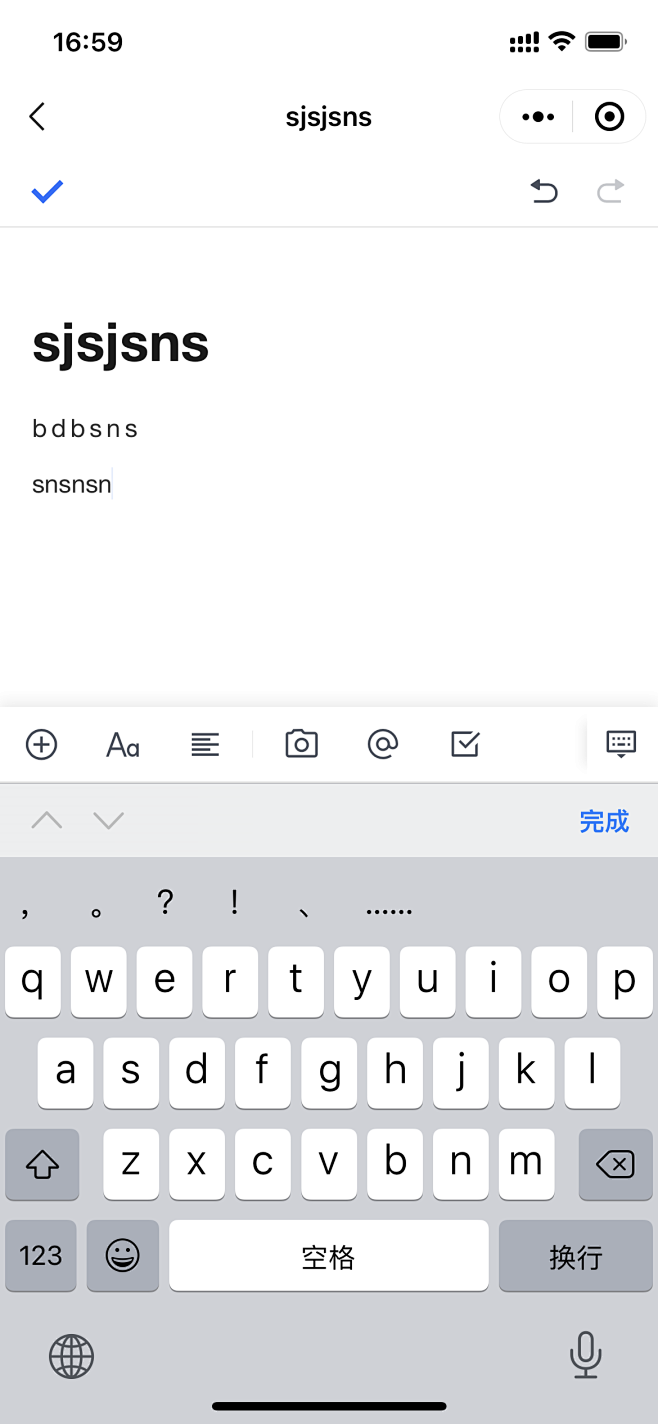Open the three-dot more menu
Screen dimensions: 658x1424
tap(538, 117)
